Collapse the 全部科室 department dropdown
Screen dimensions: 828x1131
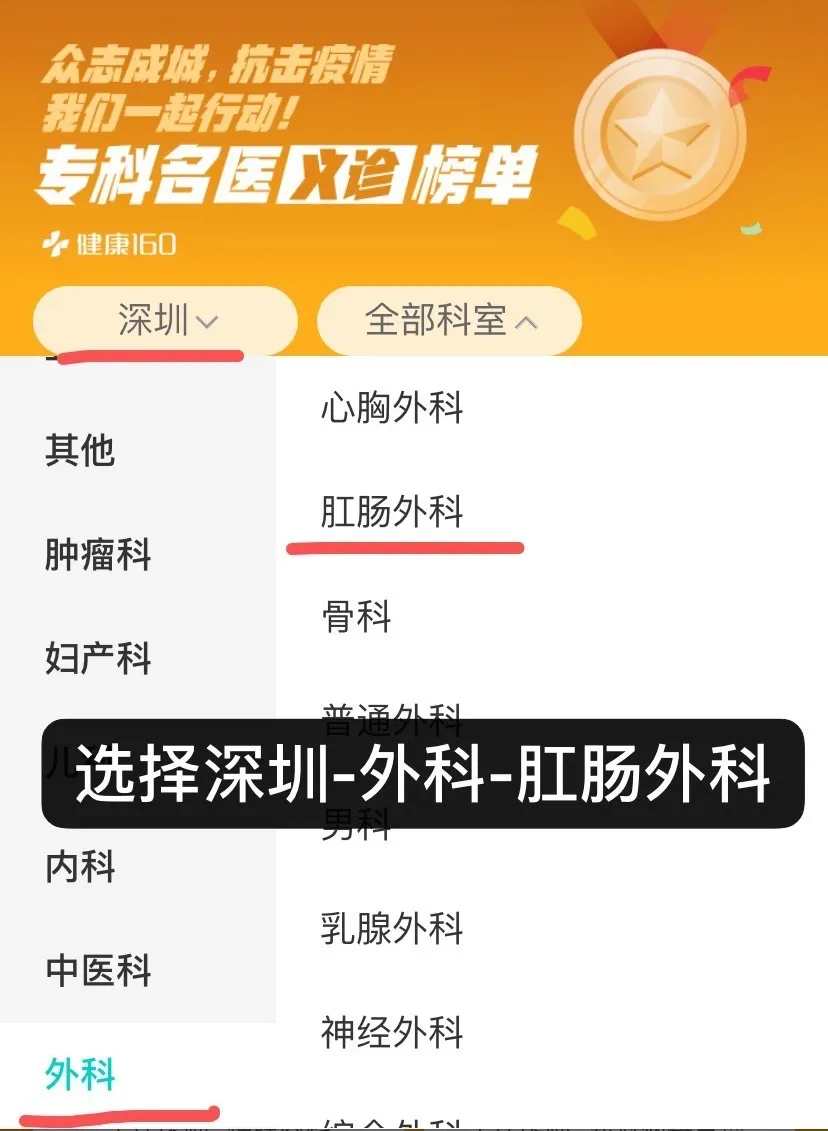449,321
